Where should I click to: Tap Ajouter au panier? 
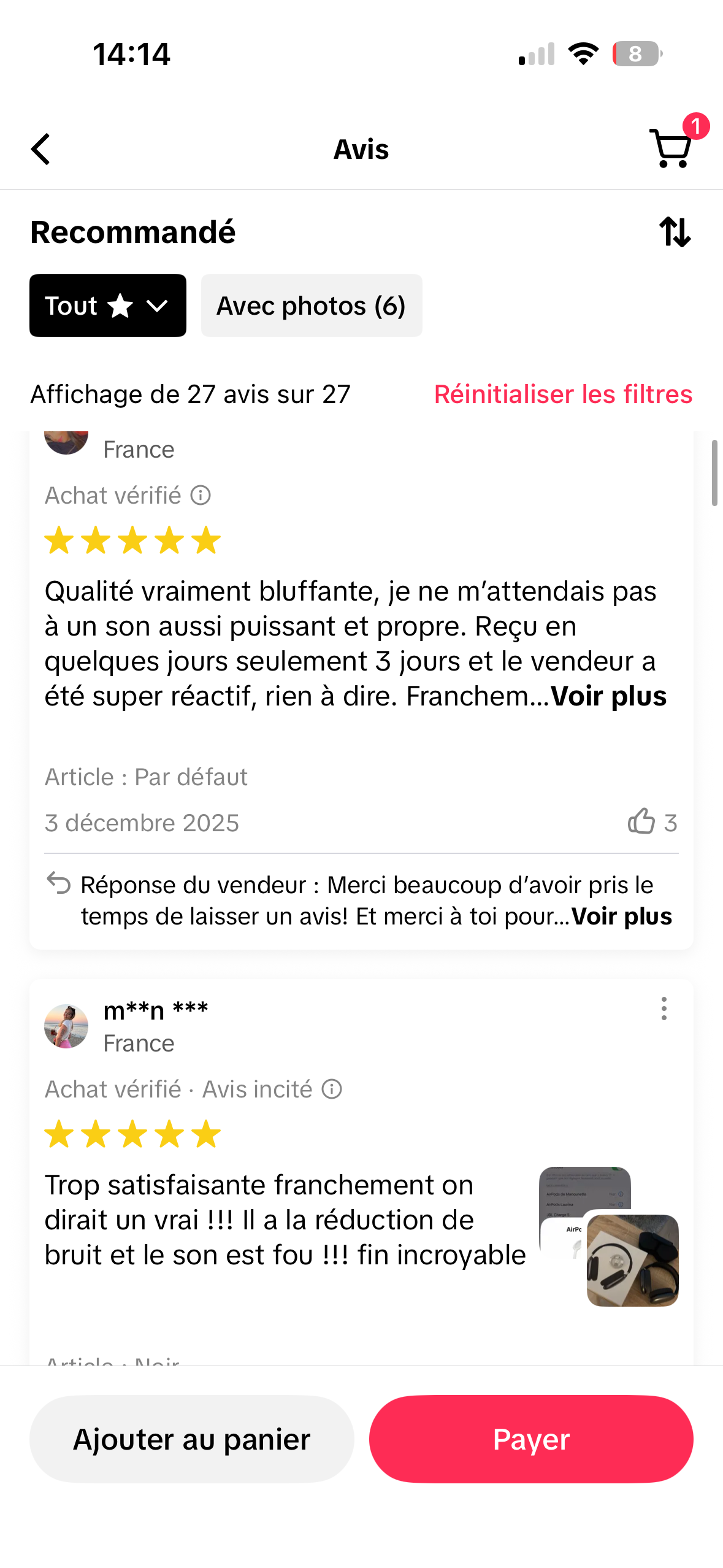click(191, 1439)
